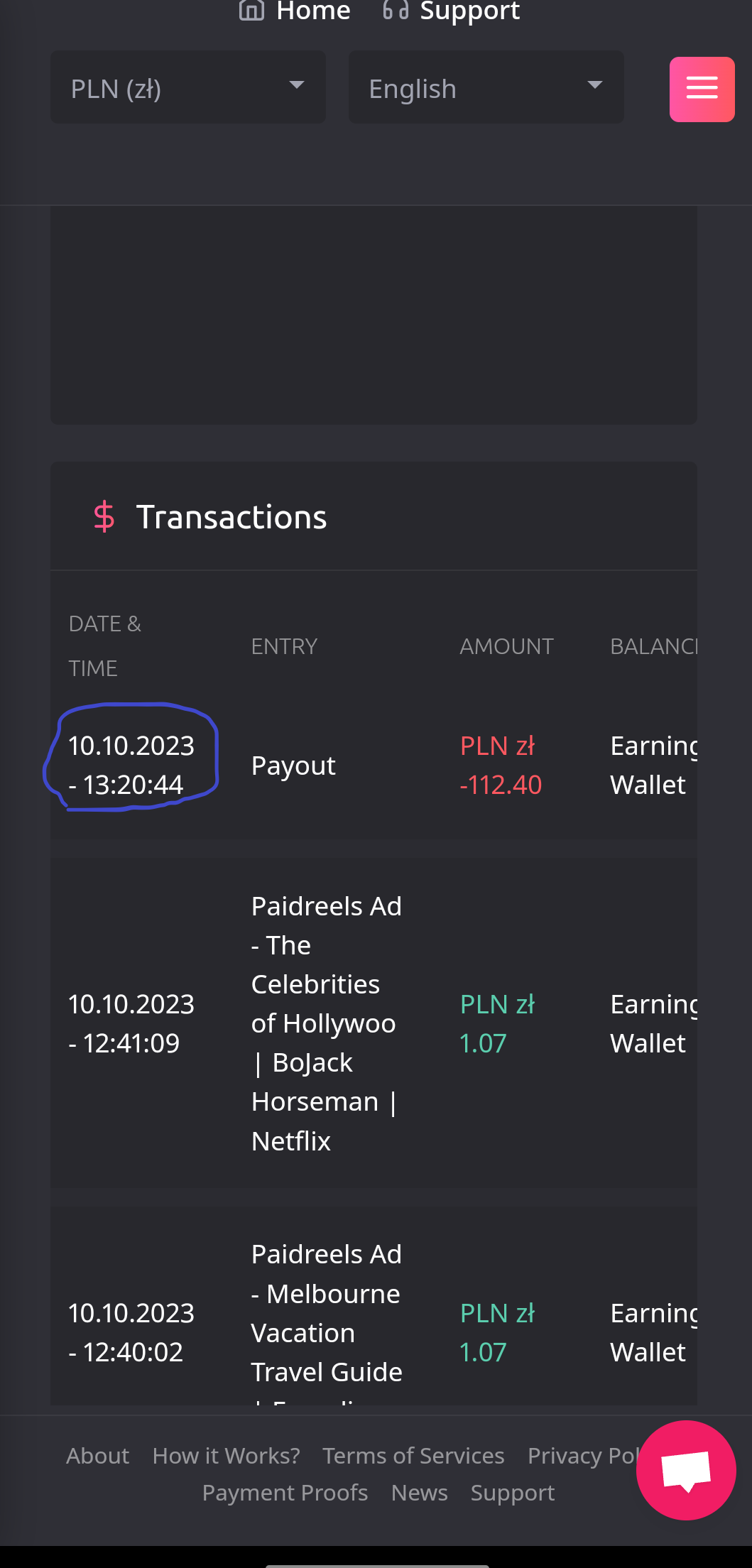752x1568 pixels.
Task: Open the pink hamburger menu
Action: click(702, 89)
